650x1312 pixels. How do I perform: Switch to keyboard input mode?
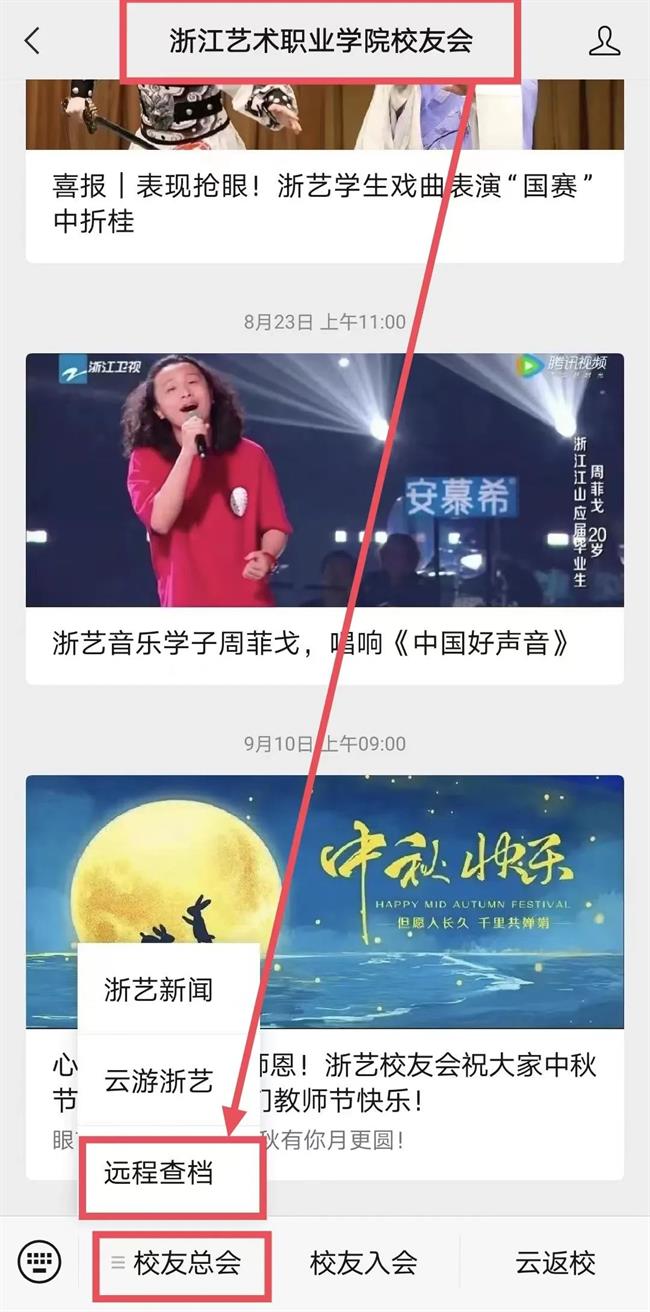39,1262
